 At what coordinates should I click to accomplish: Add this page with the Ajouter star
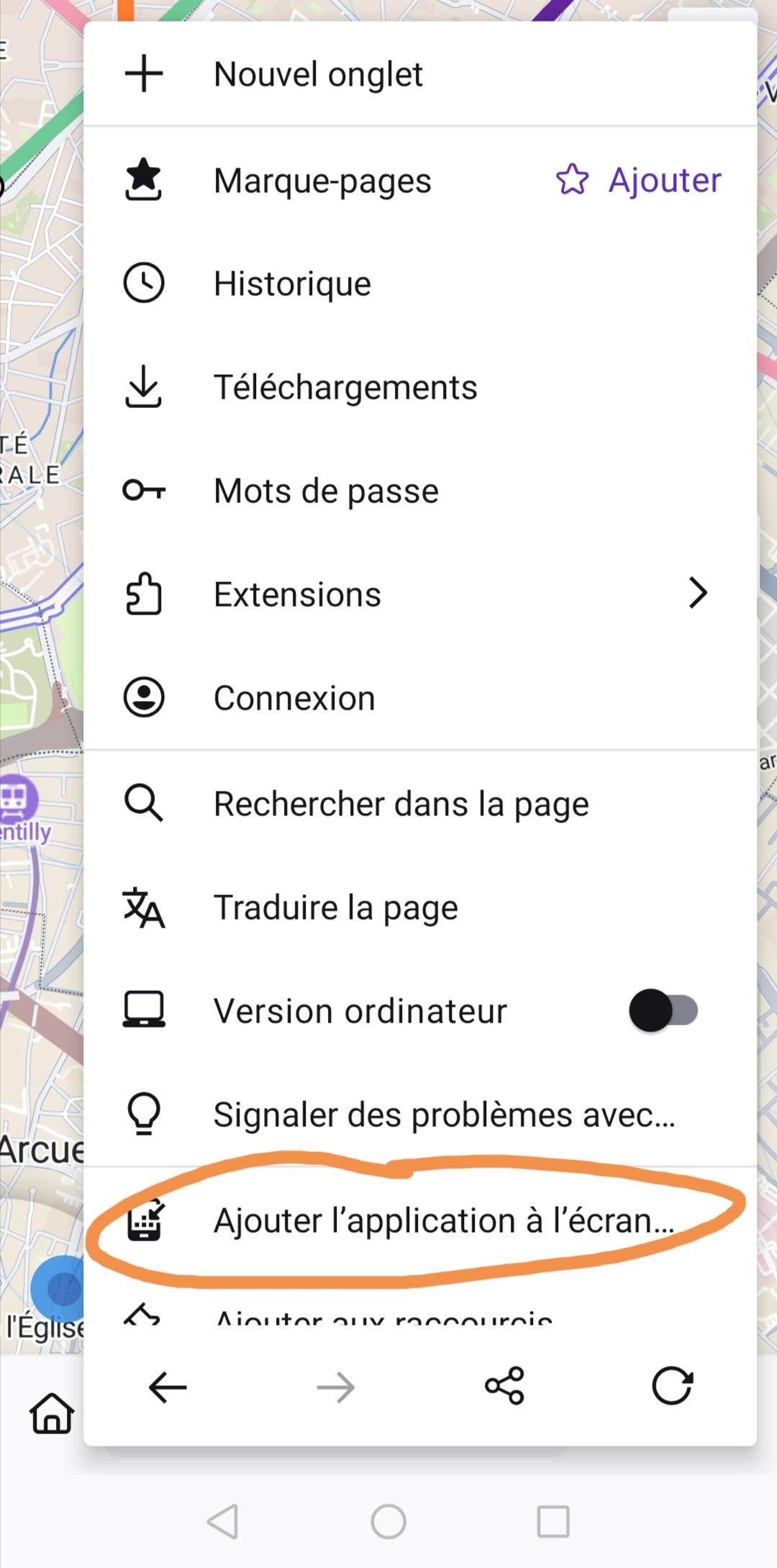coord(639,180)
